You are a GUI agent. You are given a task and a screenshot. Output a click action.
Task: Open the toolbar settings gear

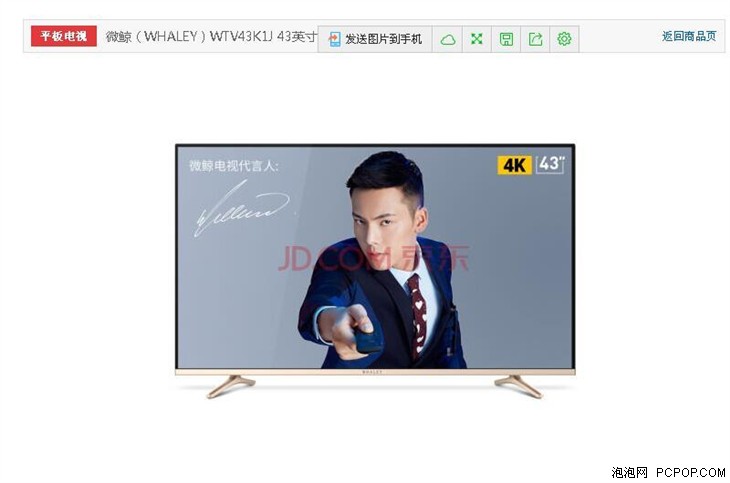coord(564,39)
